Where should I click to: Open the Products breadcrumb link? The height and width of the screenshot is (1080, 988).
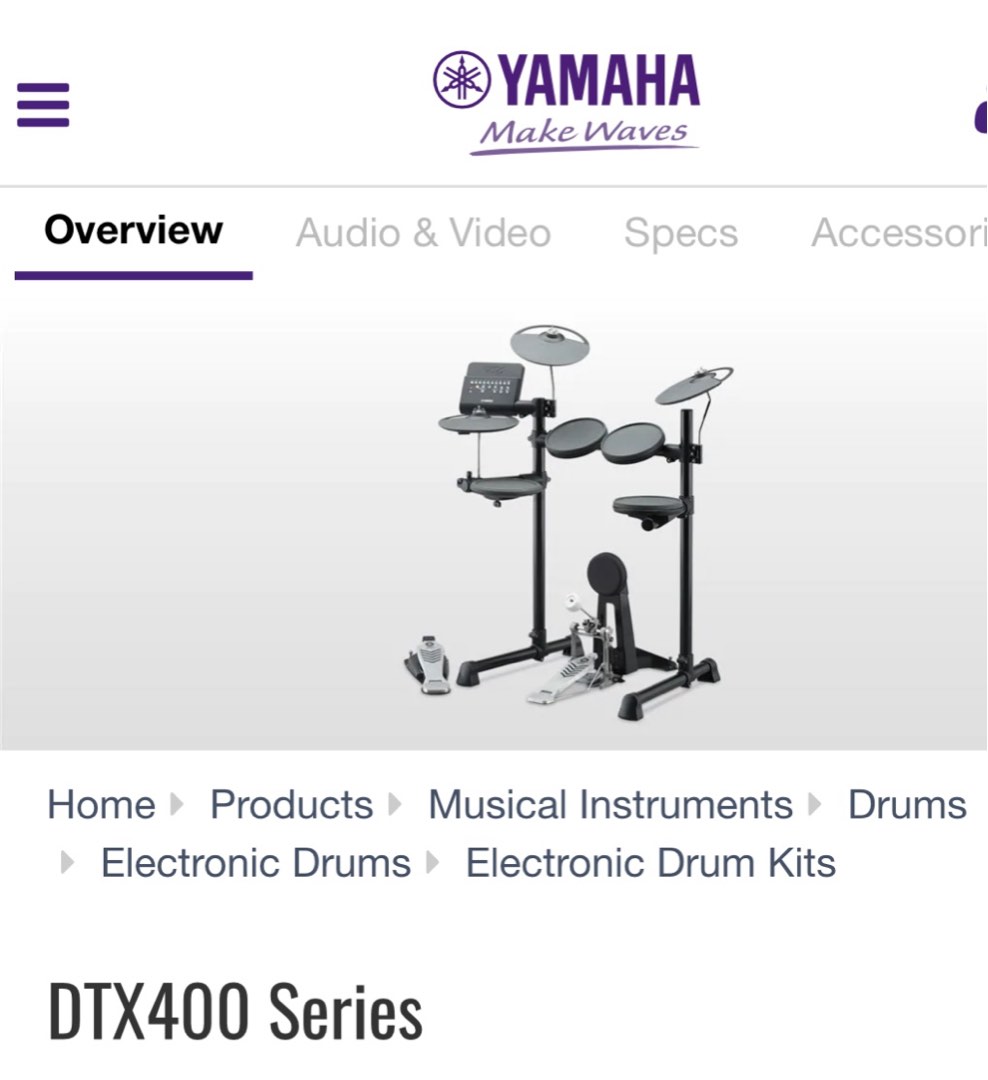[291, 804]
